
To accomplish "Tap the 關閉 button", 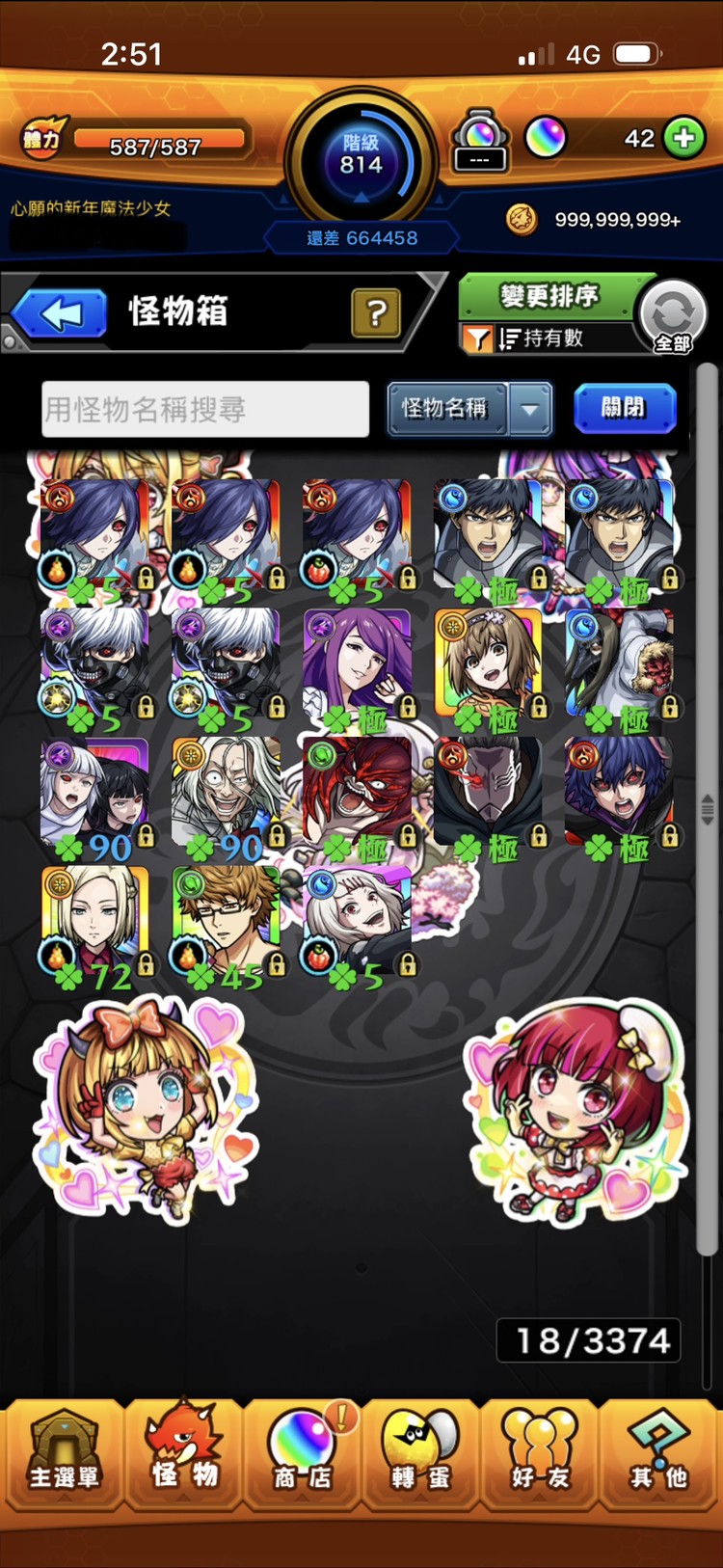I will coord(624,408).
